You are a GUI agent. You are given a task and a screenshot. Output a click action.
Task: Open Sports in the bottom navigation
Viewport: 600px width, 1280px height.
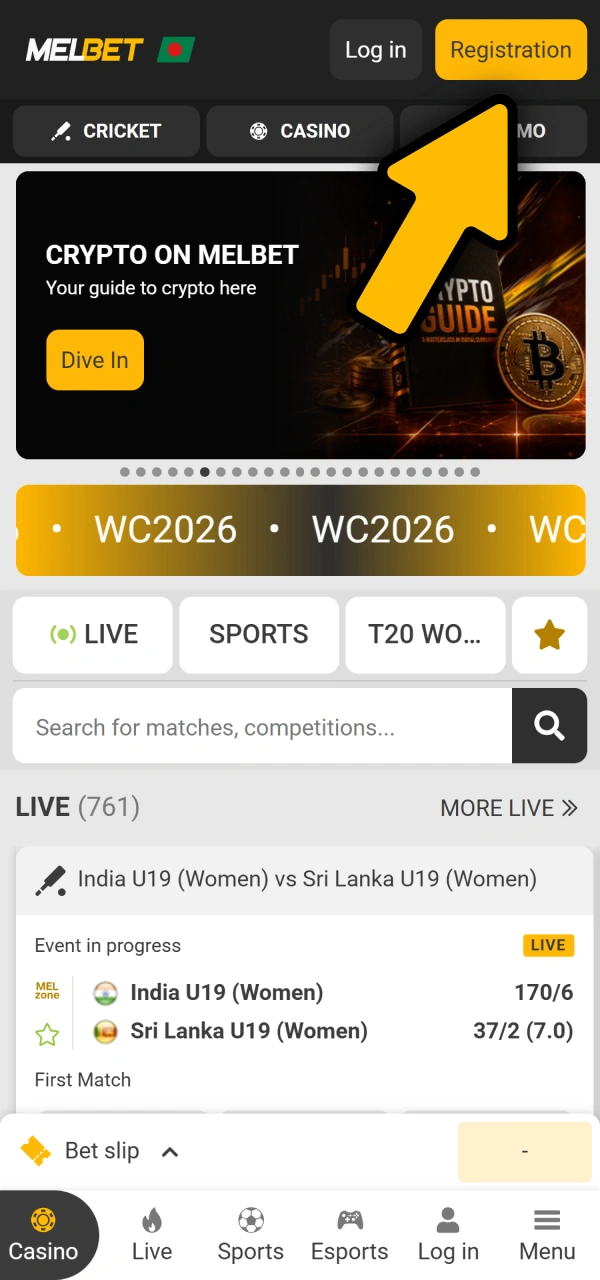pyautogui.click(x=251, y=1235)
